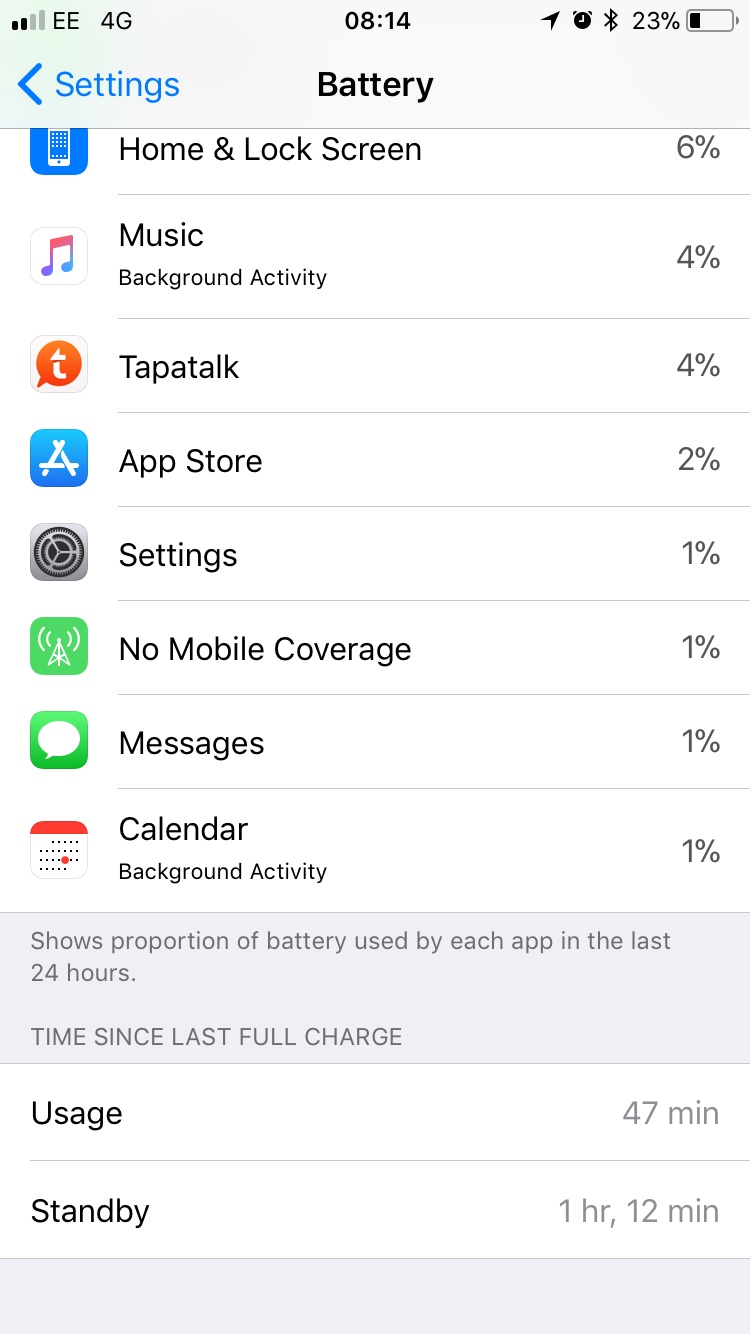Tap the Settings app usage row
This screenshot has height=1334, width=750.
pyautogui.click(x=375, y=554)
